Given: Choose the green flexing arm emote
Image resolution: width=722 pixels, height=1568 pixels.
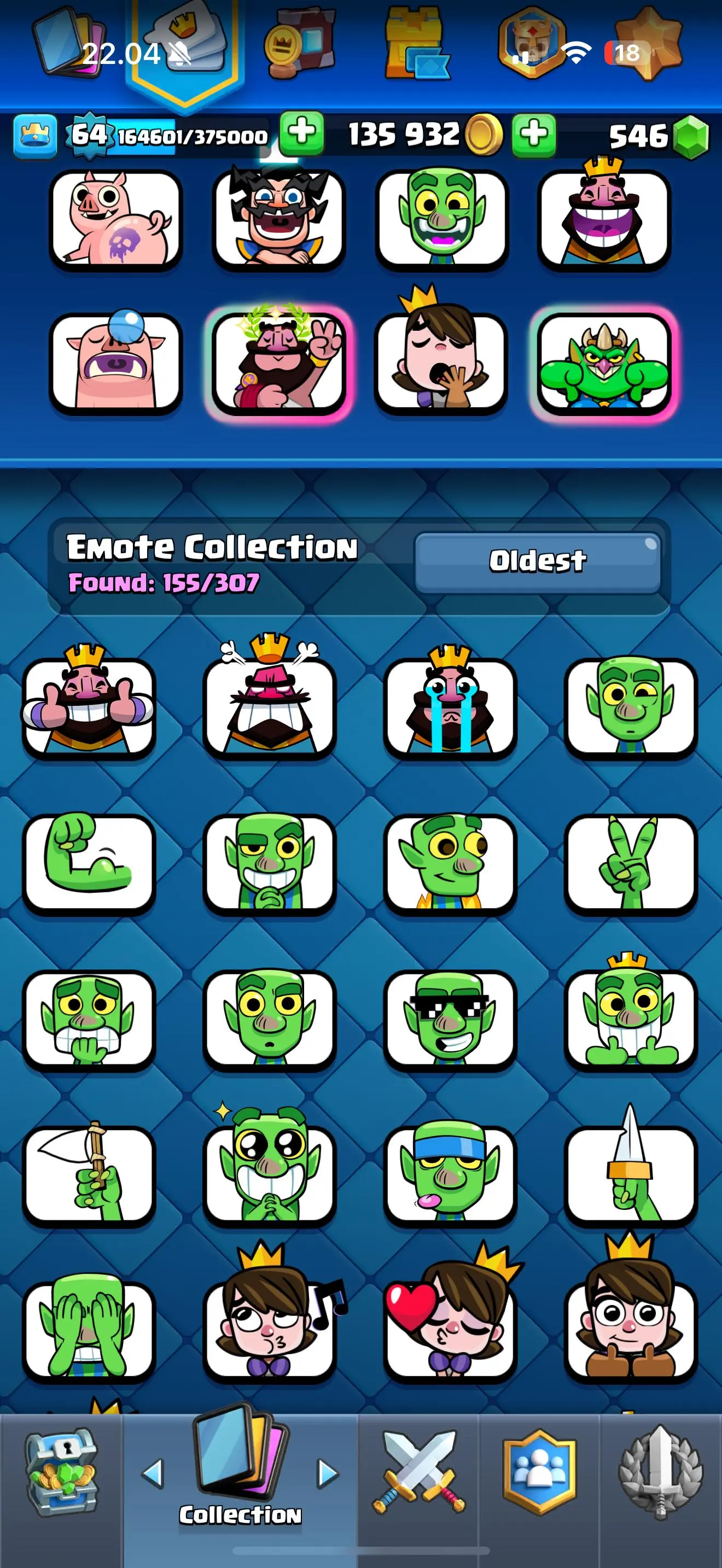Looking at the screenshot, I should coord(89,861).
